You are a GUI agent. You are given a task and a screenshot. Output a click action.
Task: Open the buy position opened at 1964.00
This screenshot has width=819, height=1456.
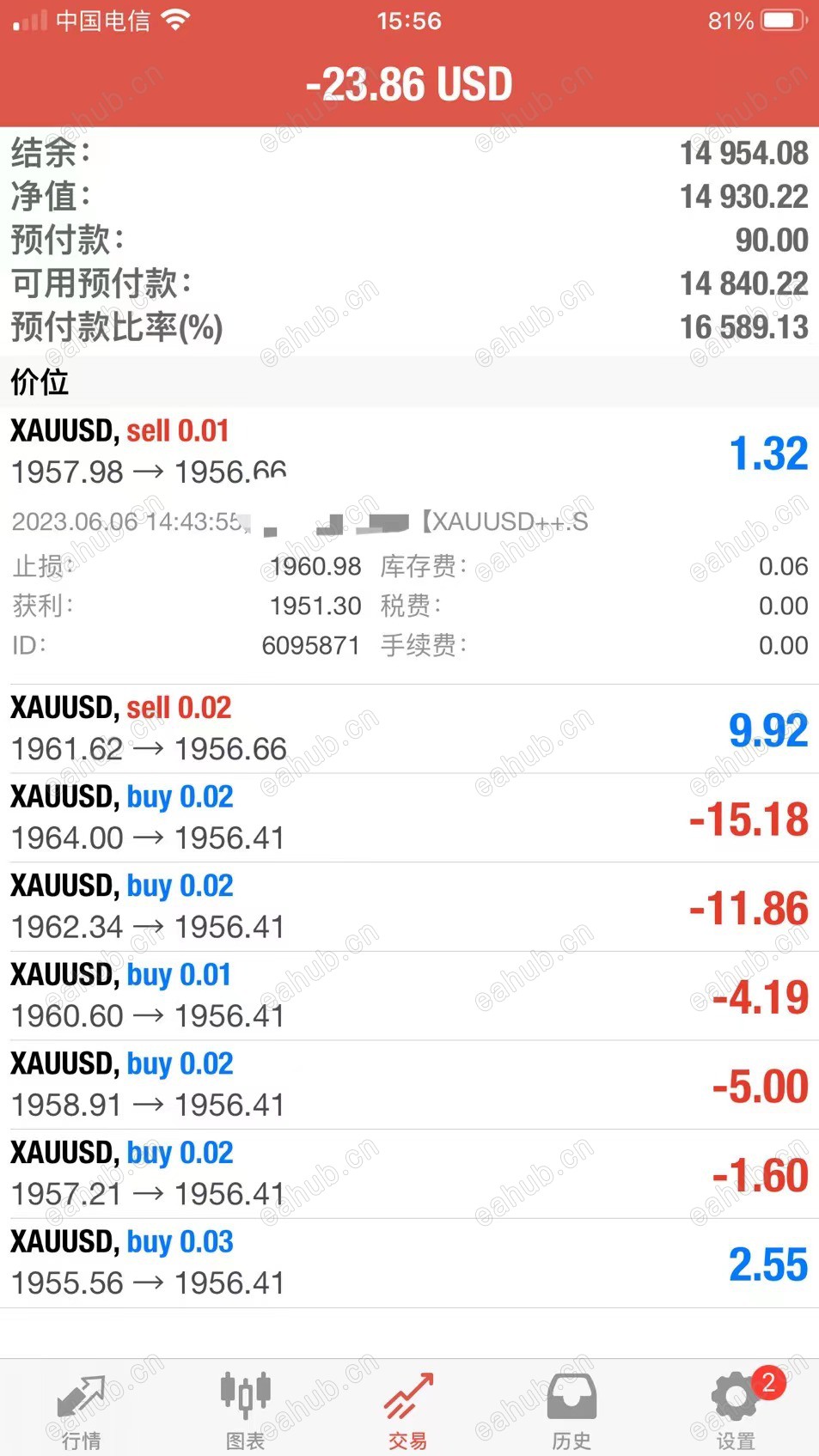point(409,818)
